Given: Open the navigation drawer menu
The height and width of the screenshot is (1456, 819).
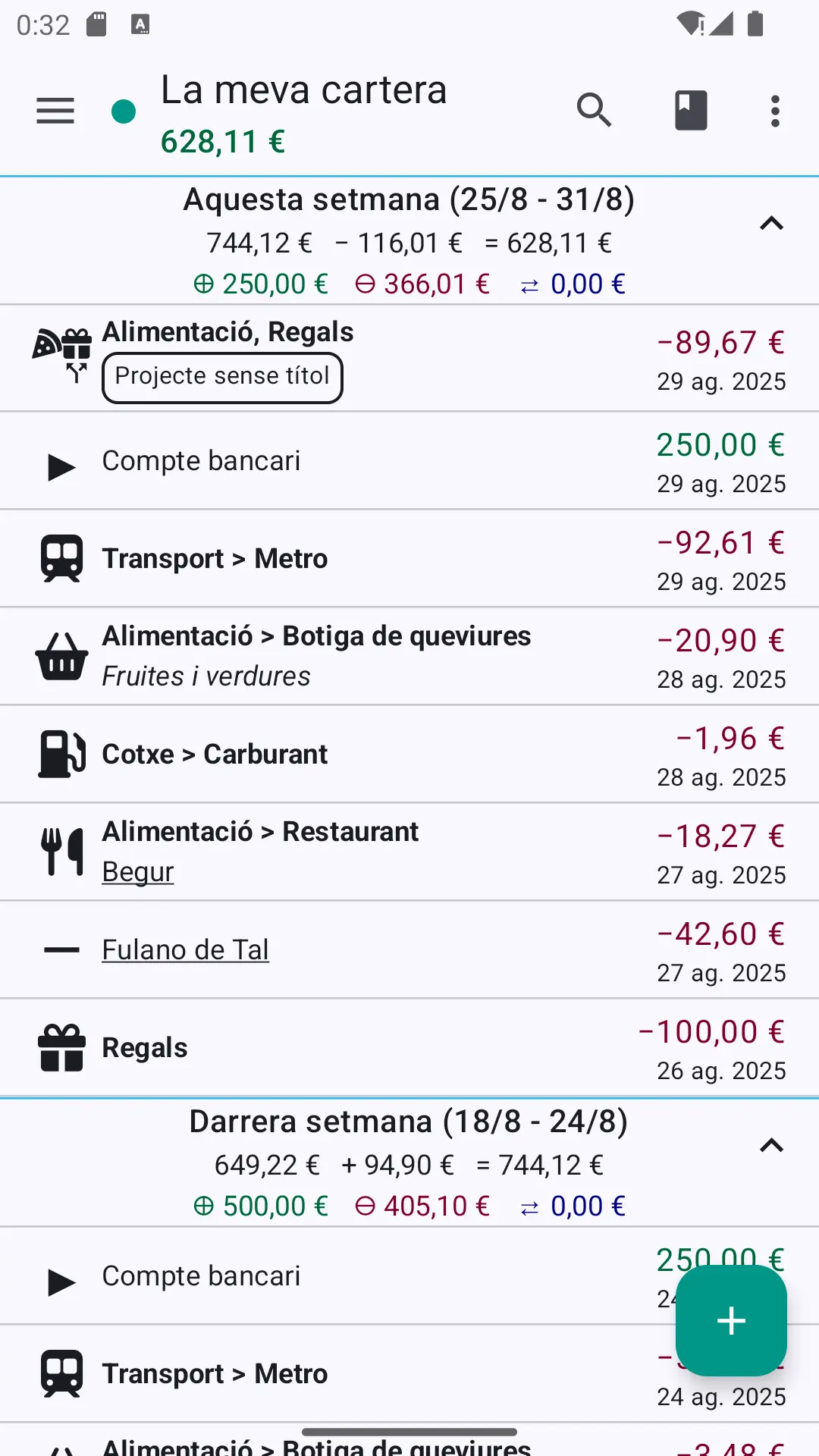Looking at the screenshot, I should (55, 111).
